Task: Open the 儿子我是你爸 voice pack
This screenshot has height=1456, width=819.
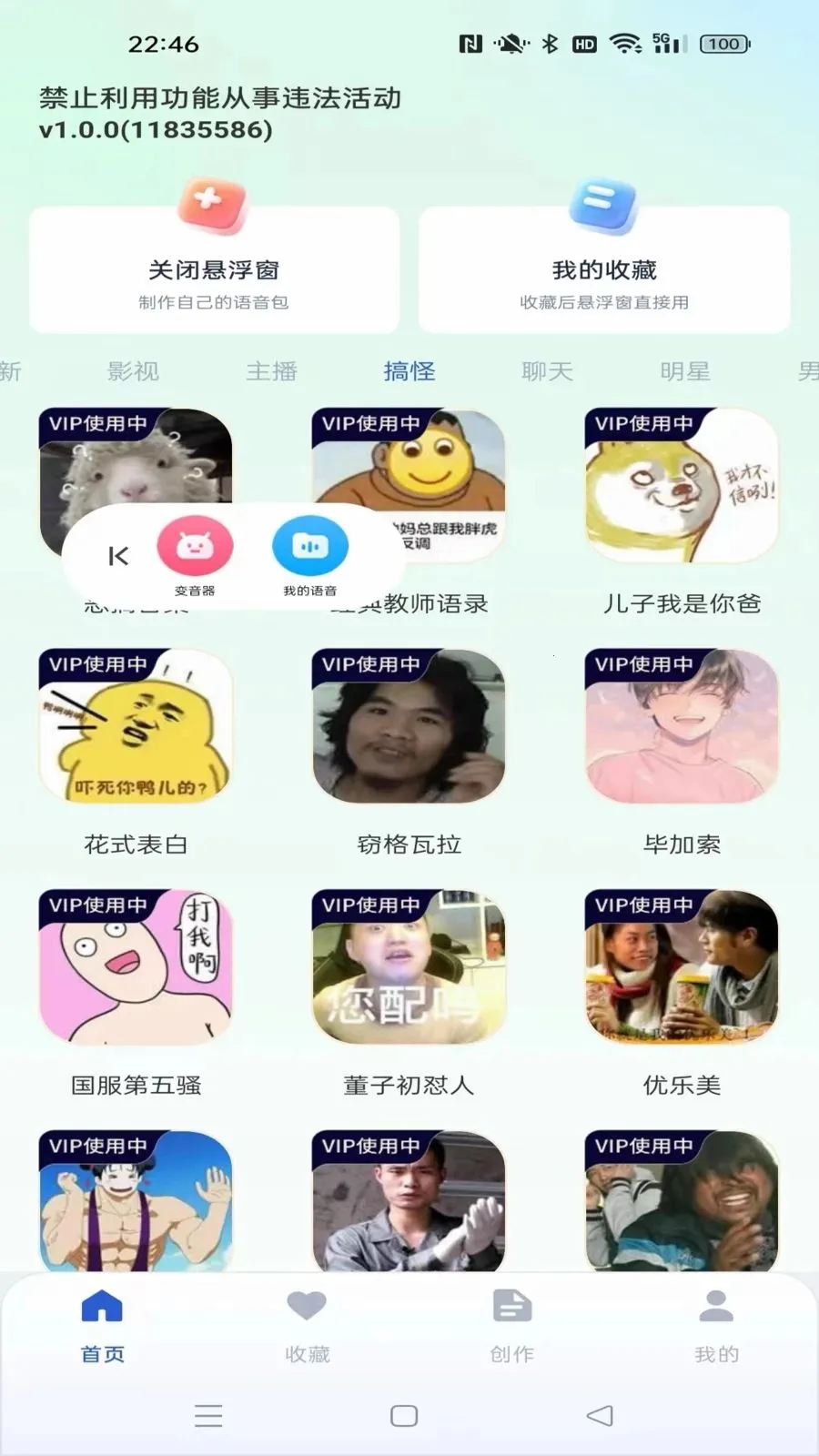Action: click(682, 514)
